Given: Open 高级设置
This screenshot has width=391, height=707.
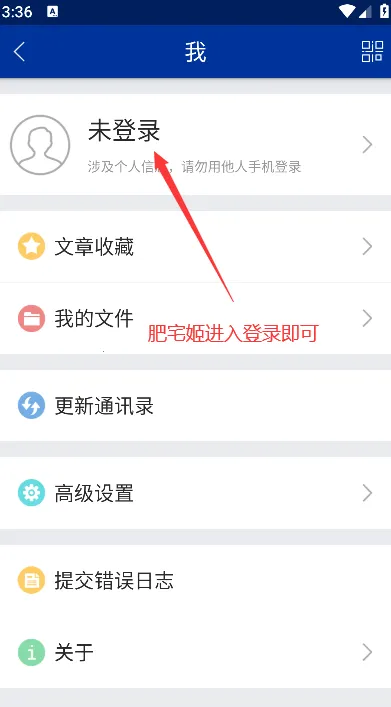Looking at the screenshot, I should point(195,493).
